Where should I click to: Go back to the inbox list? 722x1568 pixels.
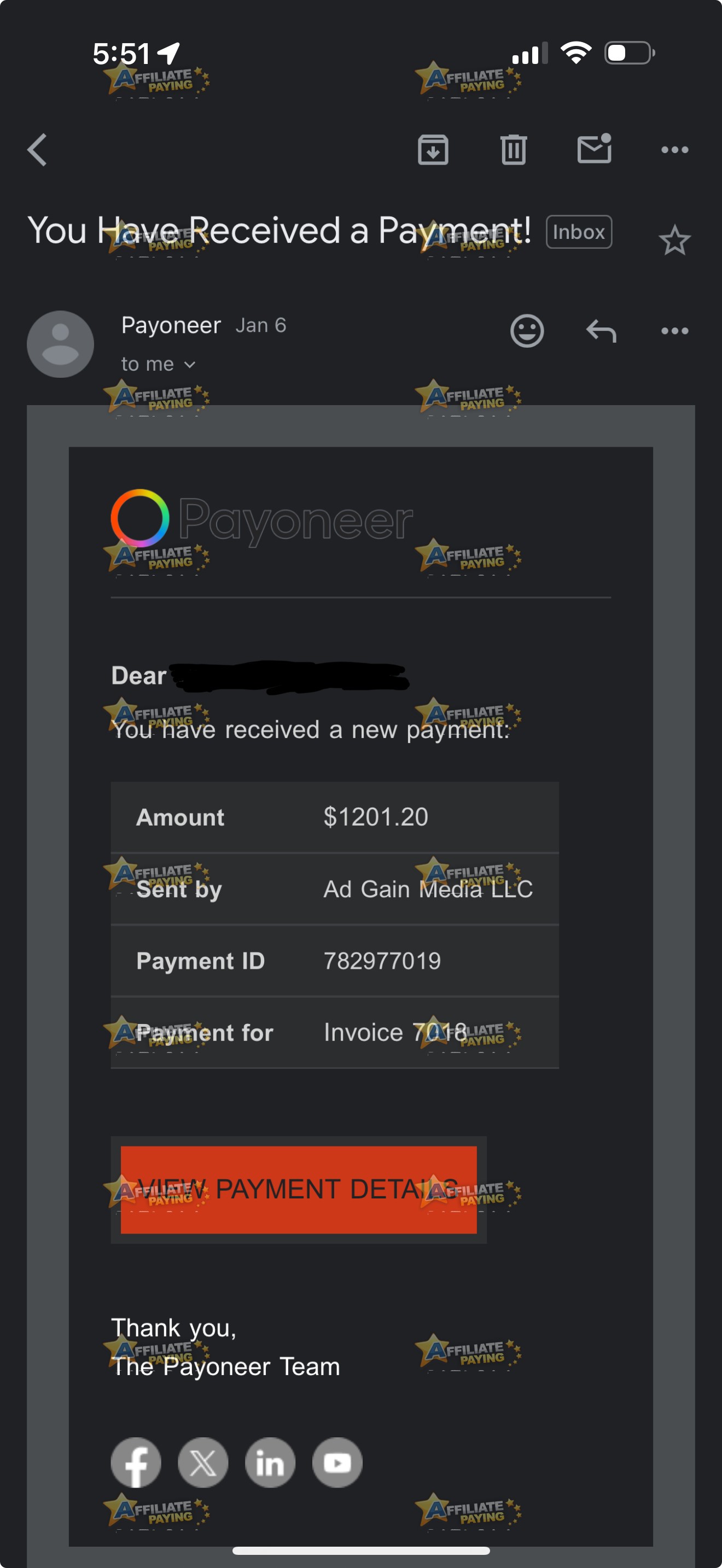38,150
